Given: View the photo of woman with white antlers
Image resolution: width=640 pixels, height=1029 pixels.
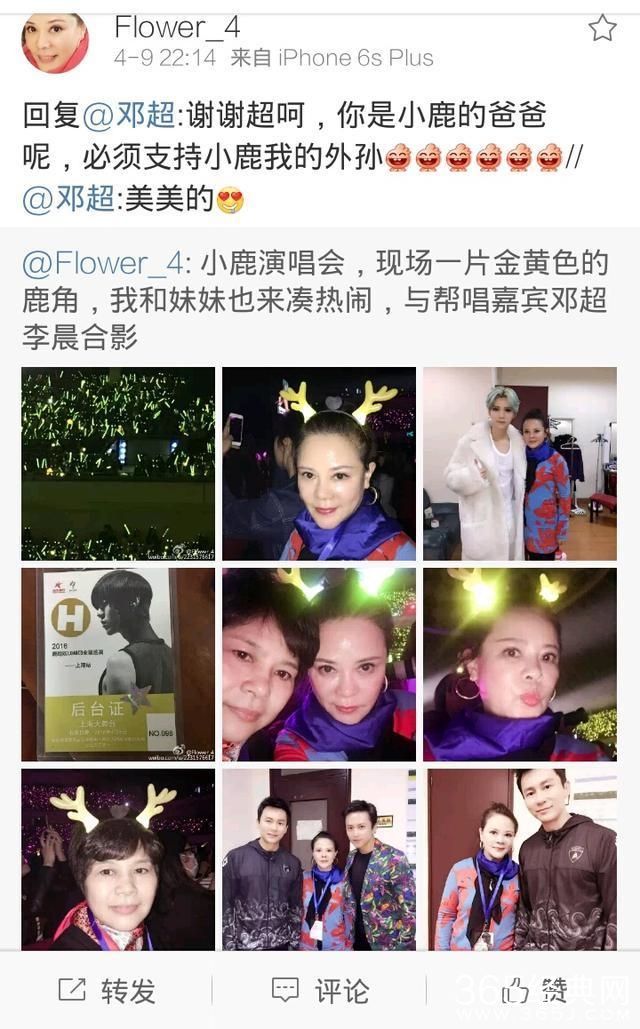Looking at the screenshot, I should pos(118,859).
